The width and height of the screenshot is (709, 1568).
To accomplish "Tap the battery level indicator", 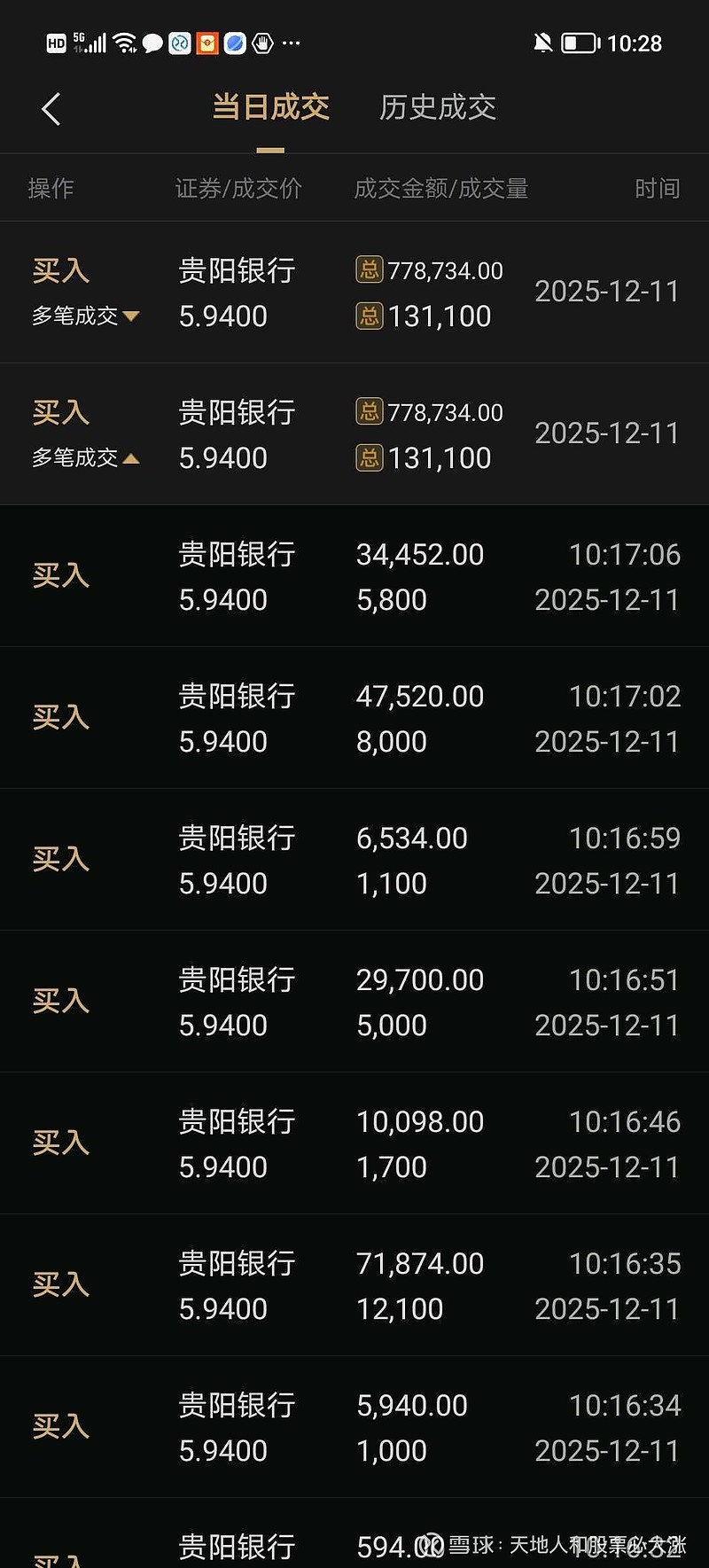I will click(578, 42).
